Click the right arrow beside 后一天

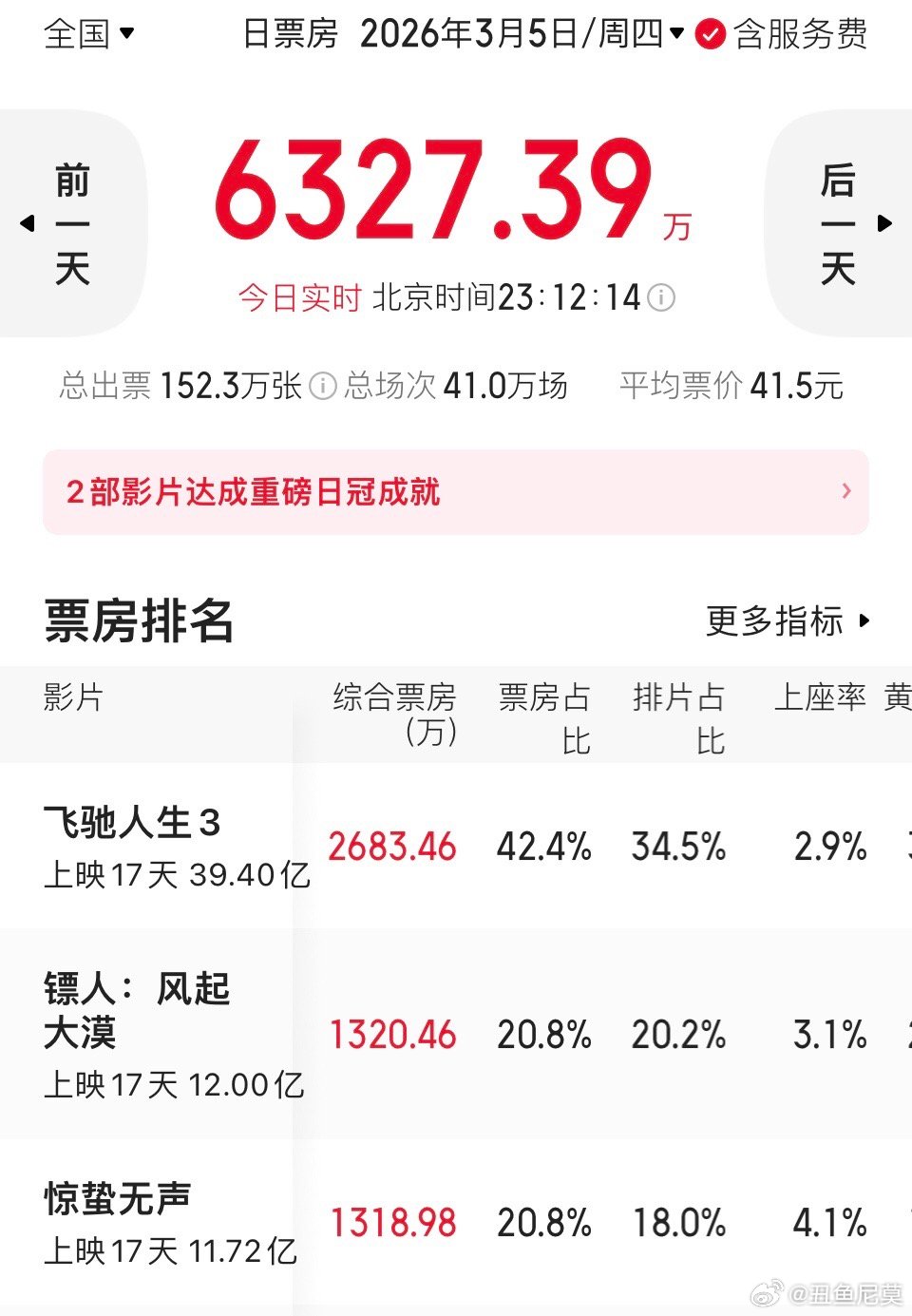point(885,223)
